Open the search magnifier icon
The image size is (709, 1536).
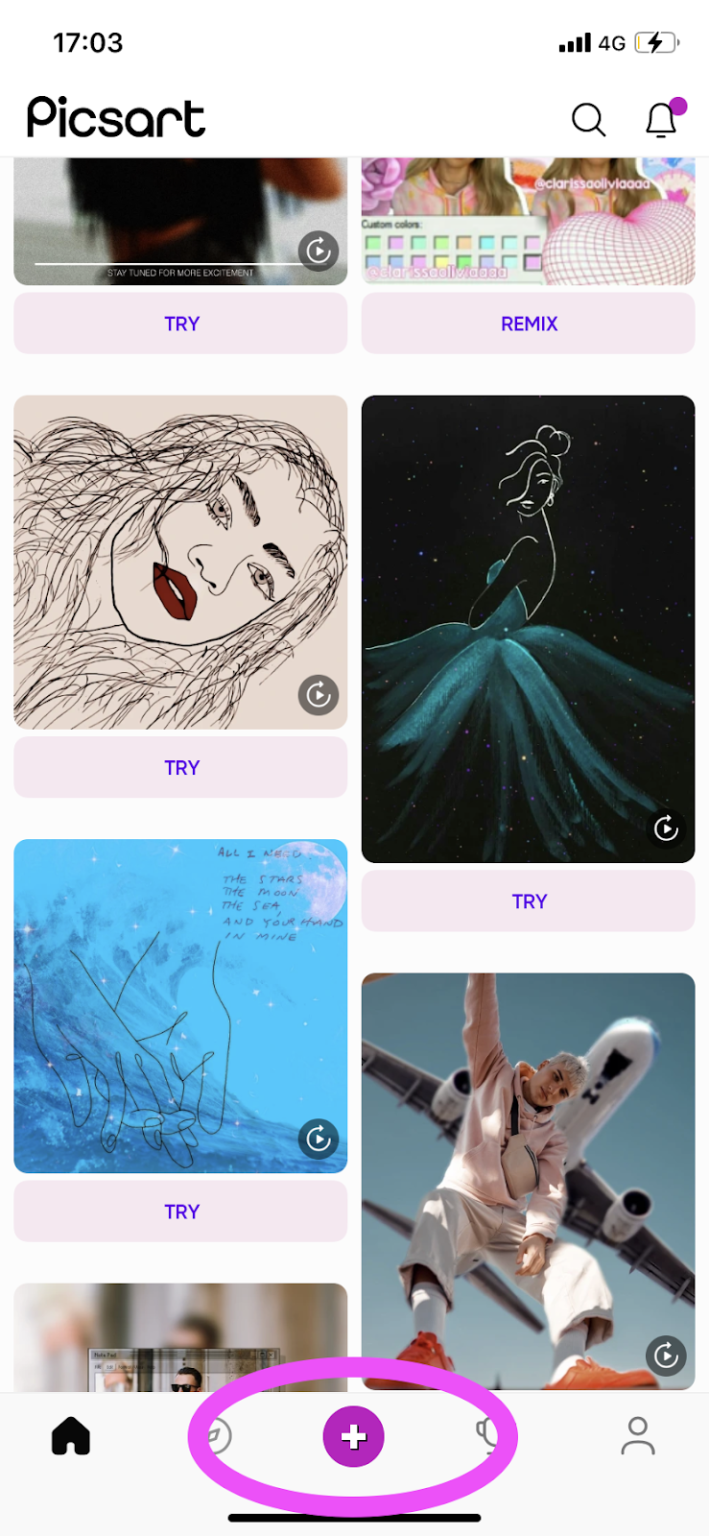(588, 120)
